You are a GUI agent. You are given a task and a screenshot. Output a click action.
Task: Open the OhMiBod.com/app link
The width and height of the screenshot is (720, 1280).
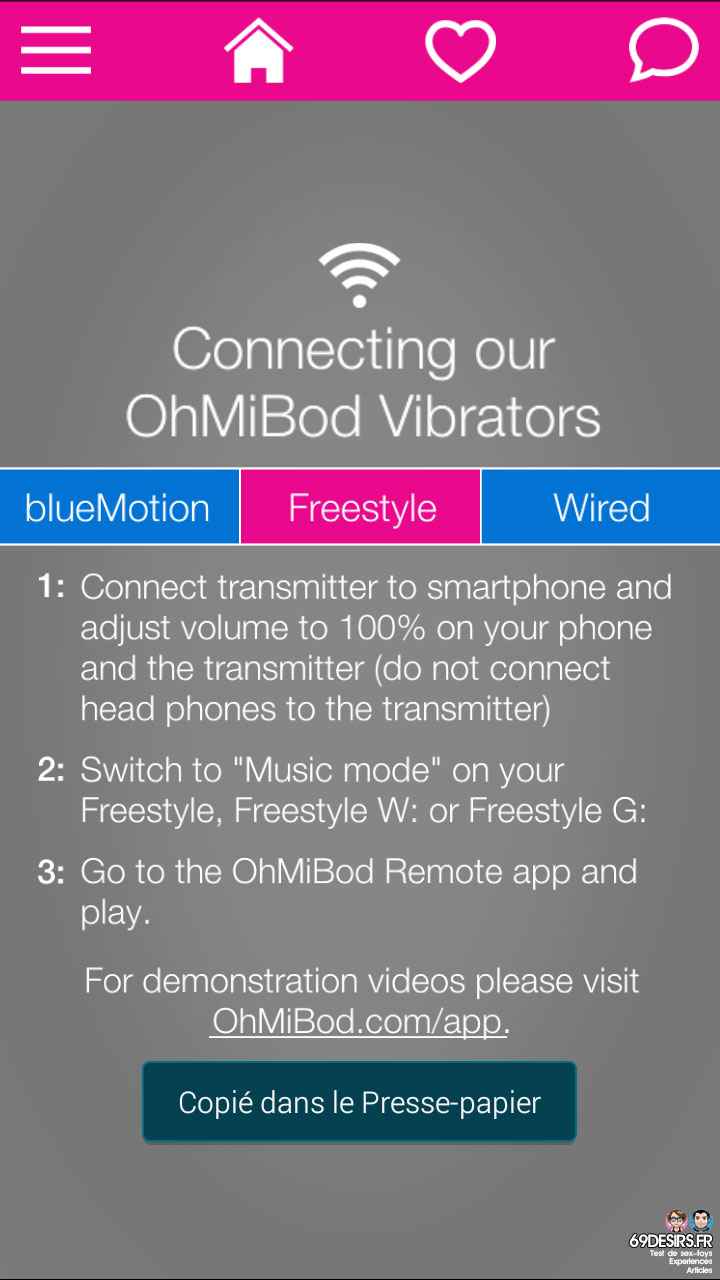tap(357, 1022)
